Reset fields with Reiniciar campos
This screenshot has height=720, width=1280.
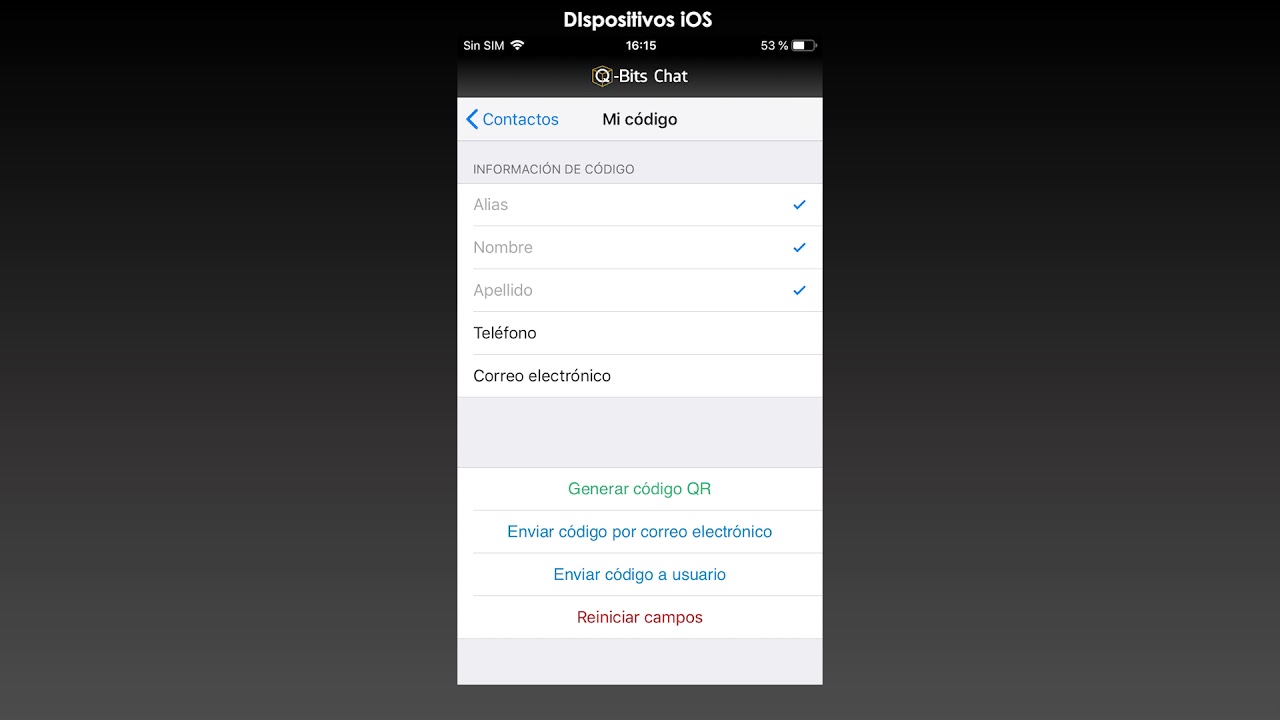(640, 617)
